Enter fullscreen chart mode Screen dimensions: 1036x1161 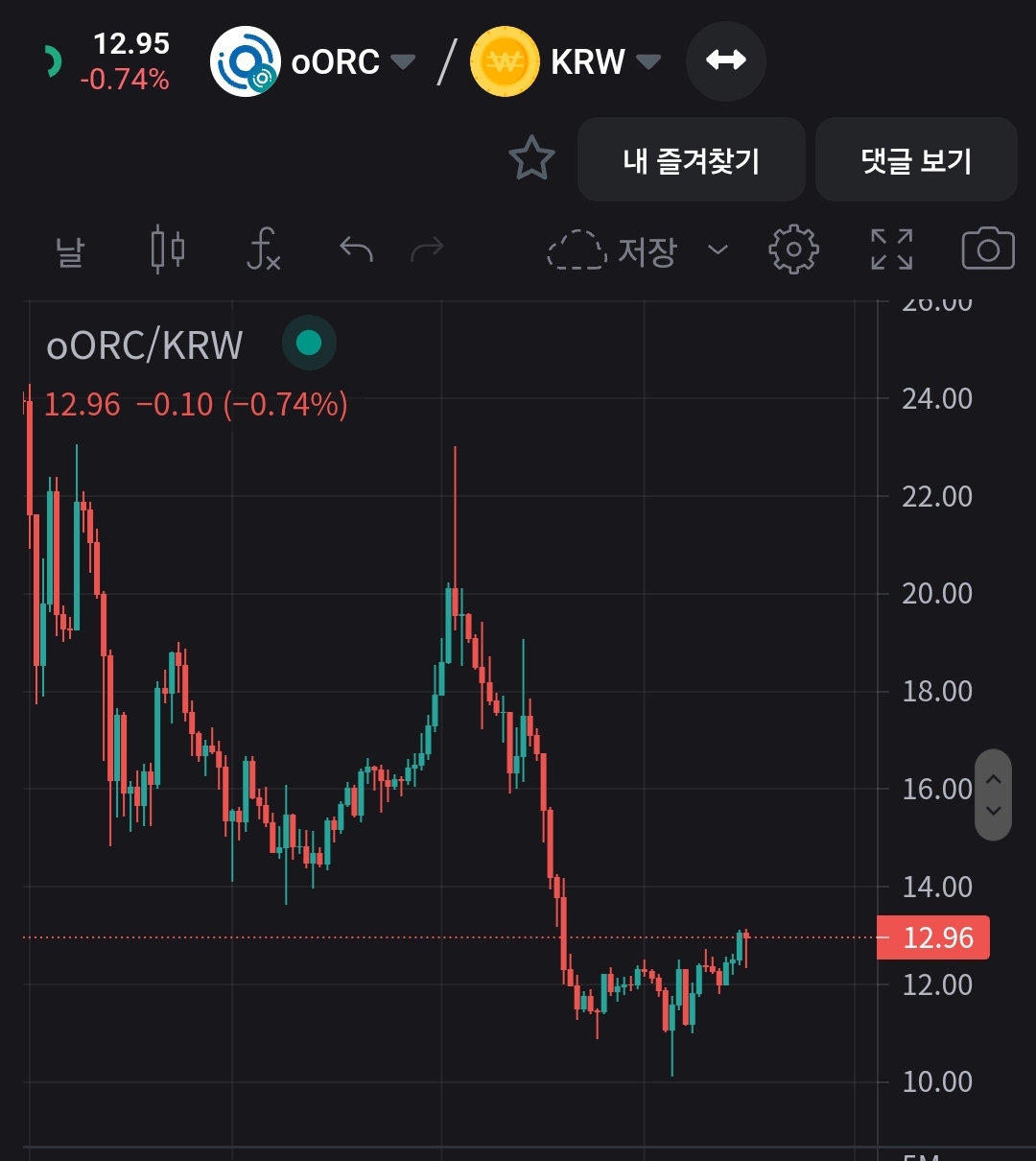coord(891,250)
